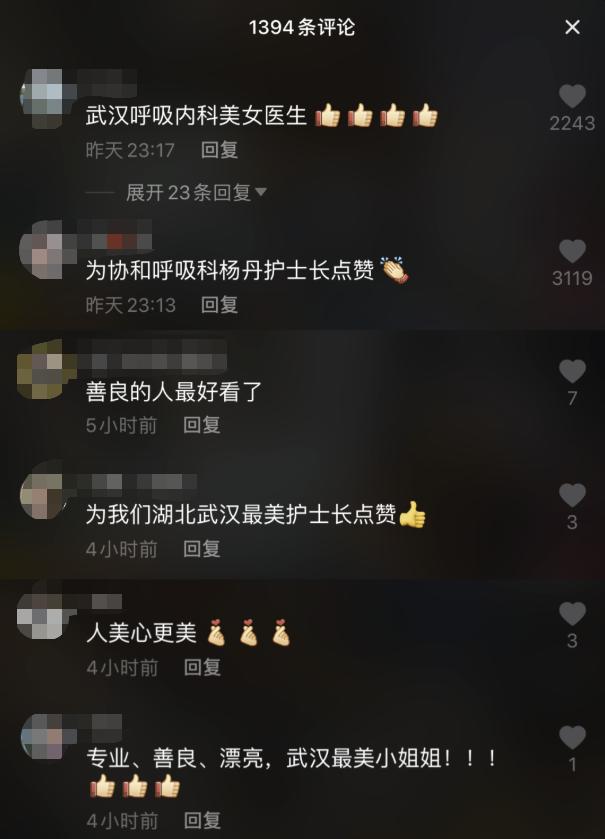Reply to the 为协和呼吸科杨丹护士长点赞 comment

point(219,304)
